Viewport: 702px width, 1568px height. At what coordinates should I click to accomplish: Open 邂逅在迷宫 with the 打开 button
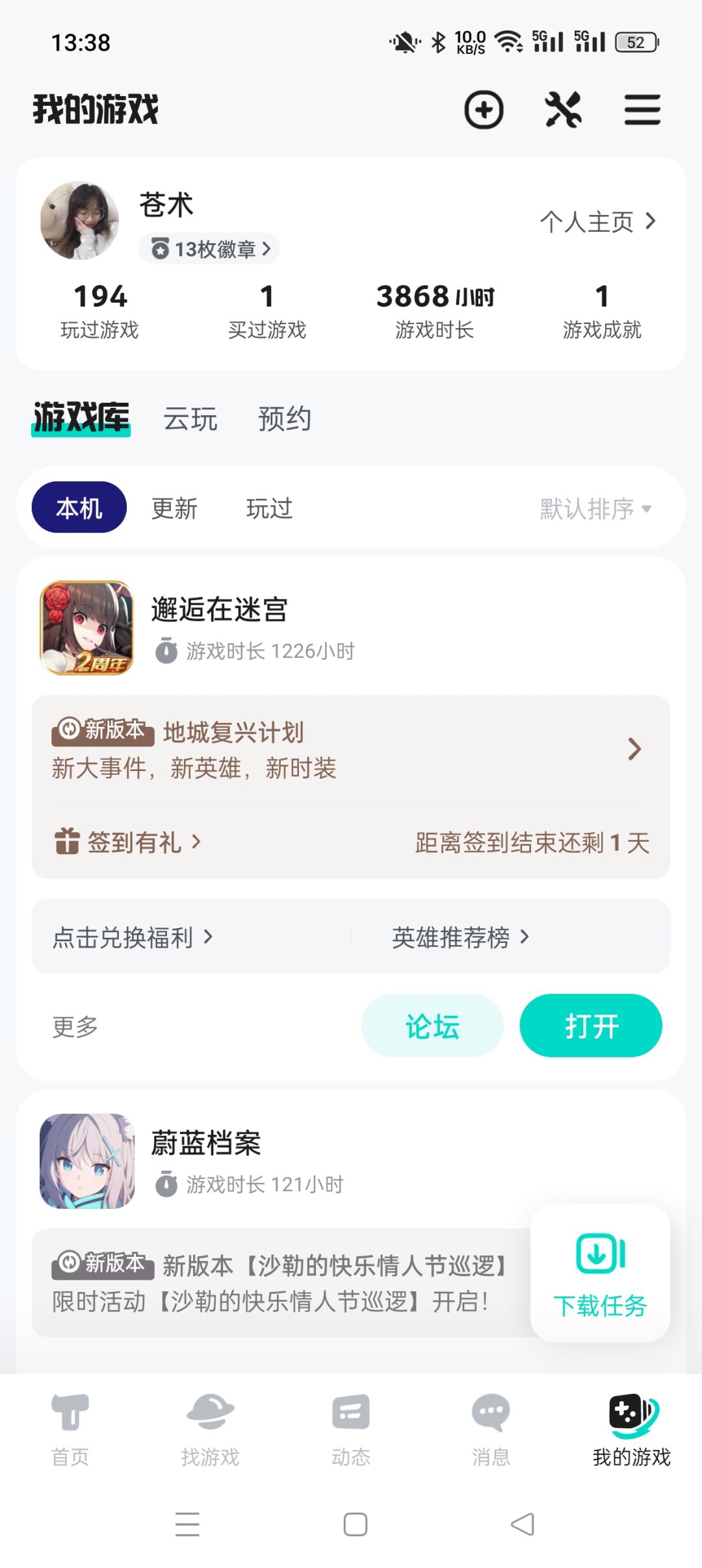coord(591,1025)
